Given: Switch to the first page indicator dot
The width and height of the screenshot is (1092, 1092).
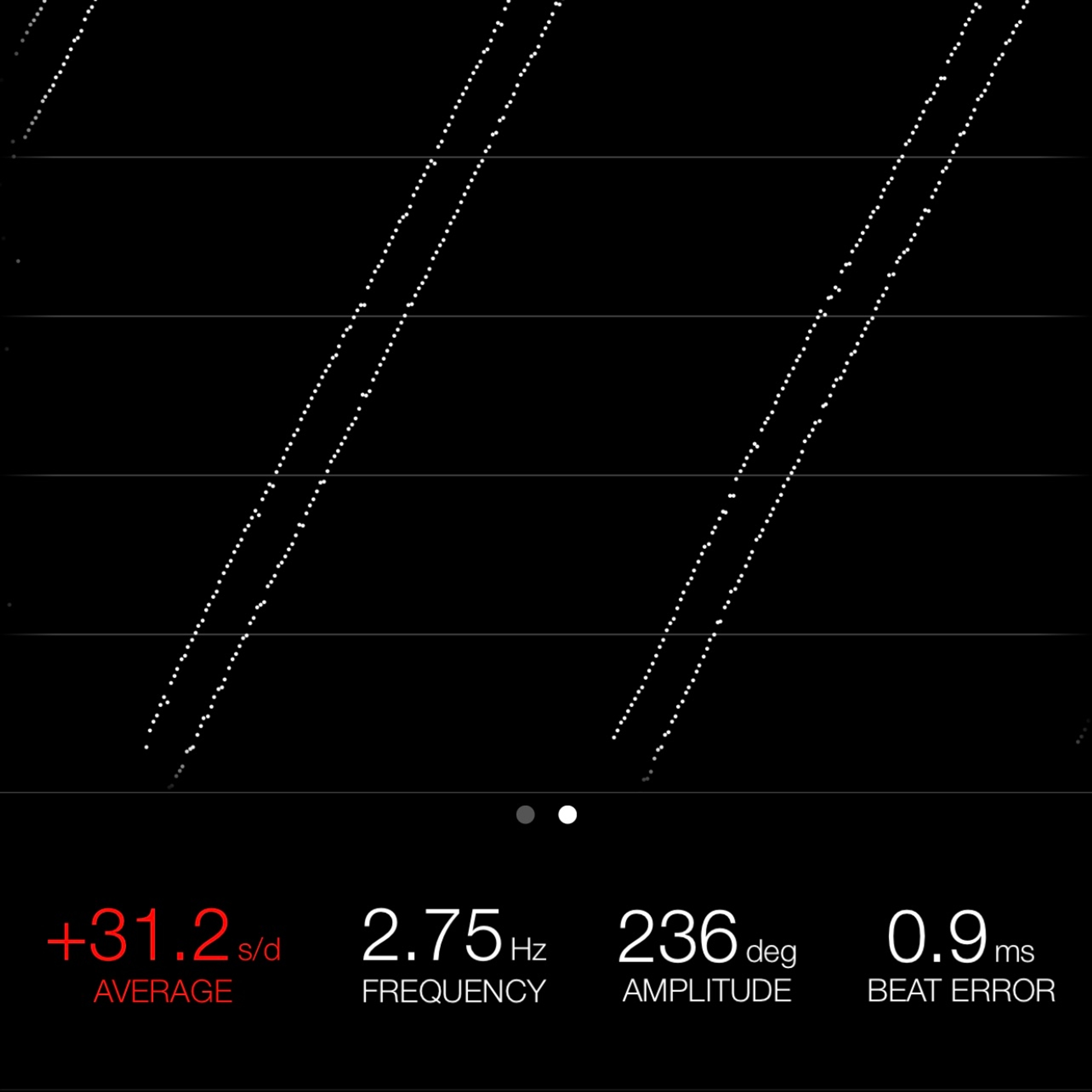Looking at the screenshot, I should 525,814.
